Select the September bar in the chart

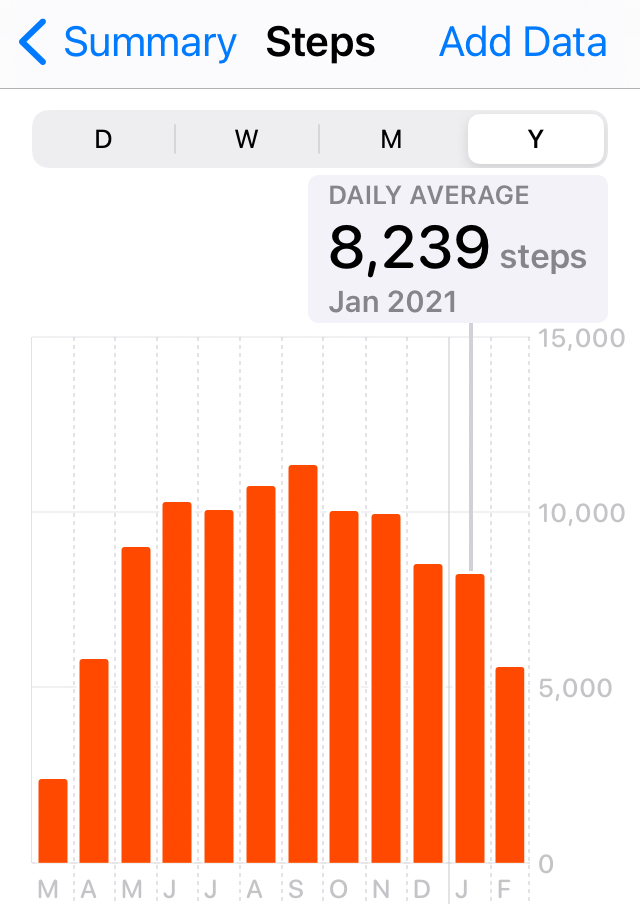point(302,664)
